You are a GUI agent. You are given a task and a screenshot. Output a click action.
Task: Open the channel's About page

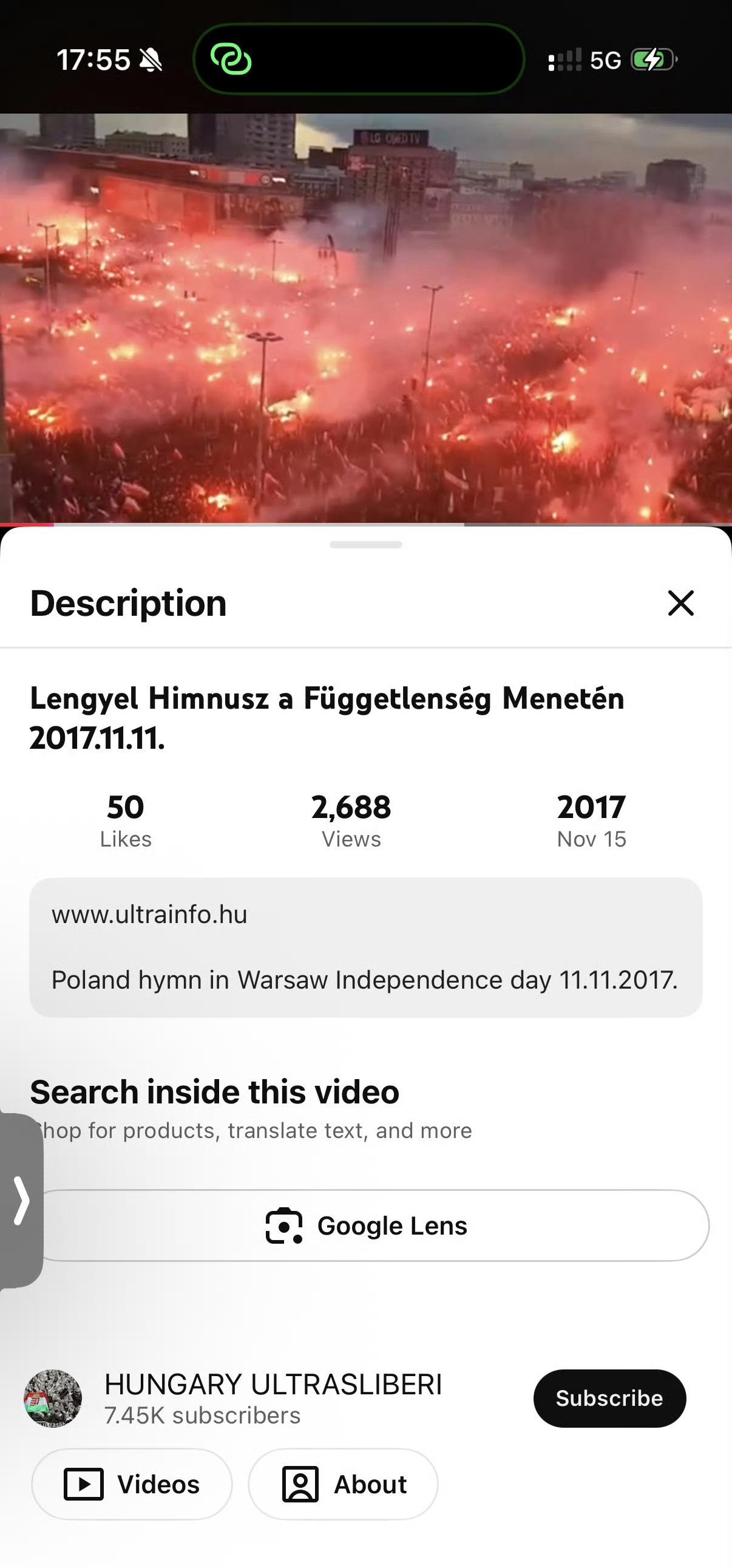click(x=343, y=1484)
